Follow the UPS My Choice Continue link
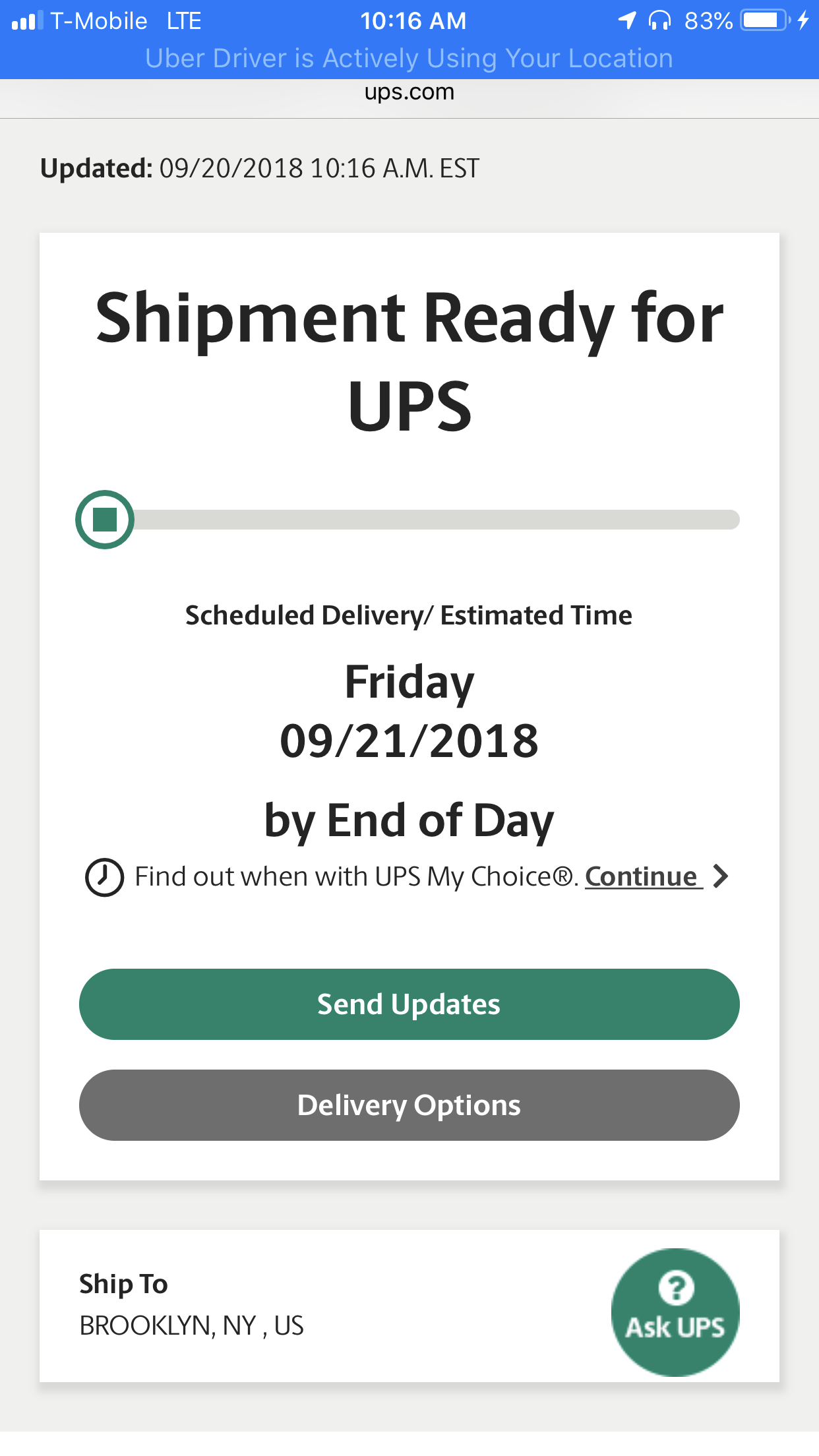This screenshot has width=819, height=1456. pyautogui.click(x=656, y=876)
